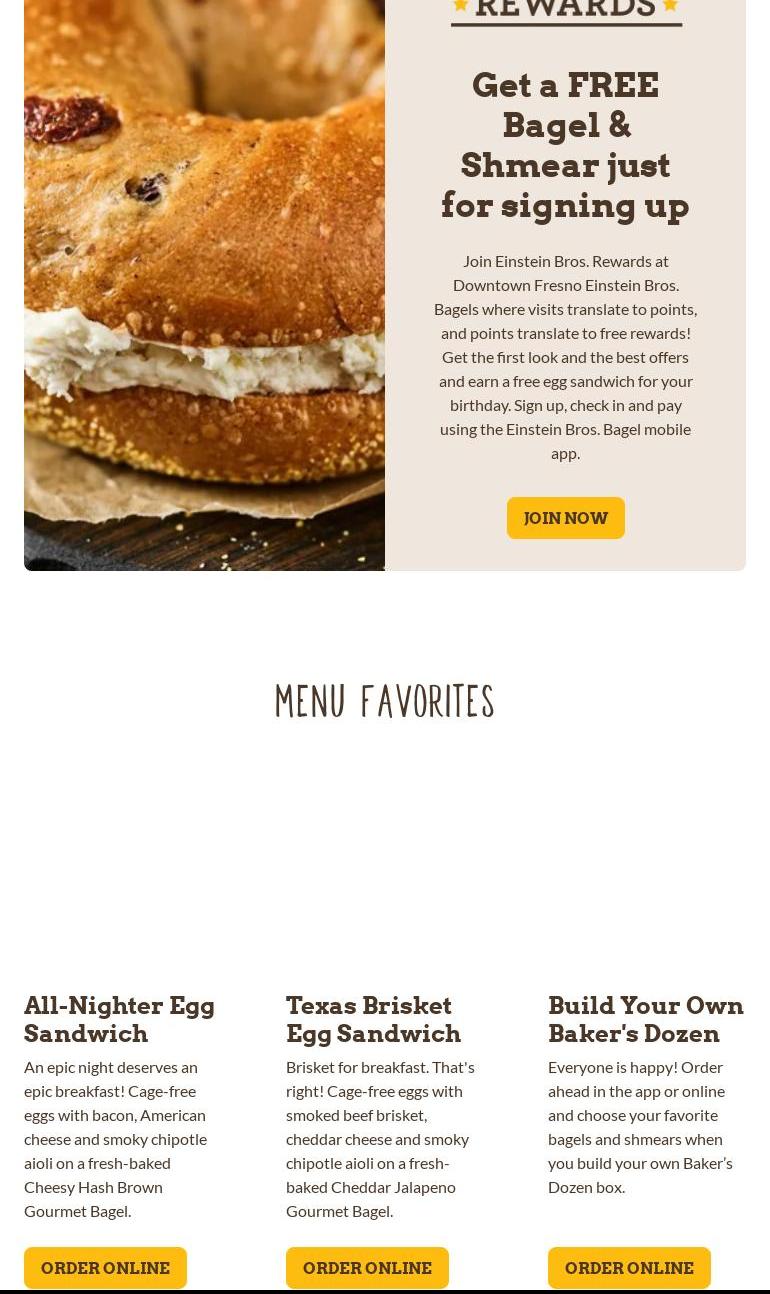The width and height of the screenshot is (770, 1294).
Task: Click the Get a FREE Bagel heading
Action: 566,145
